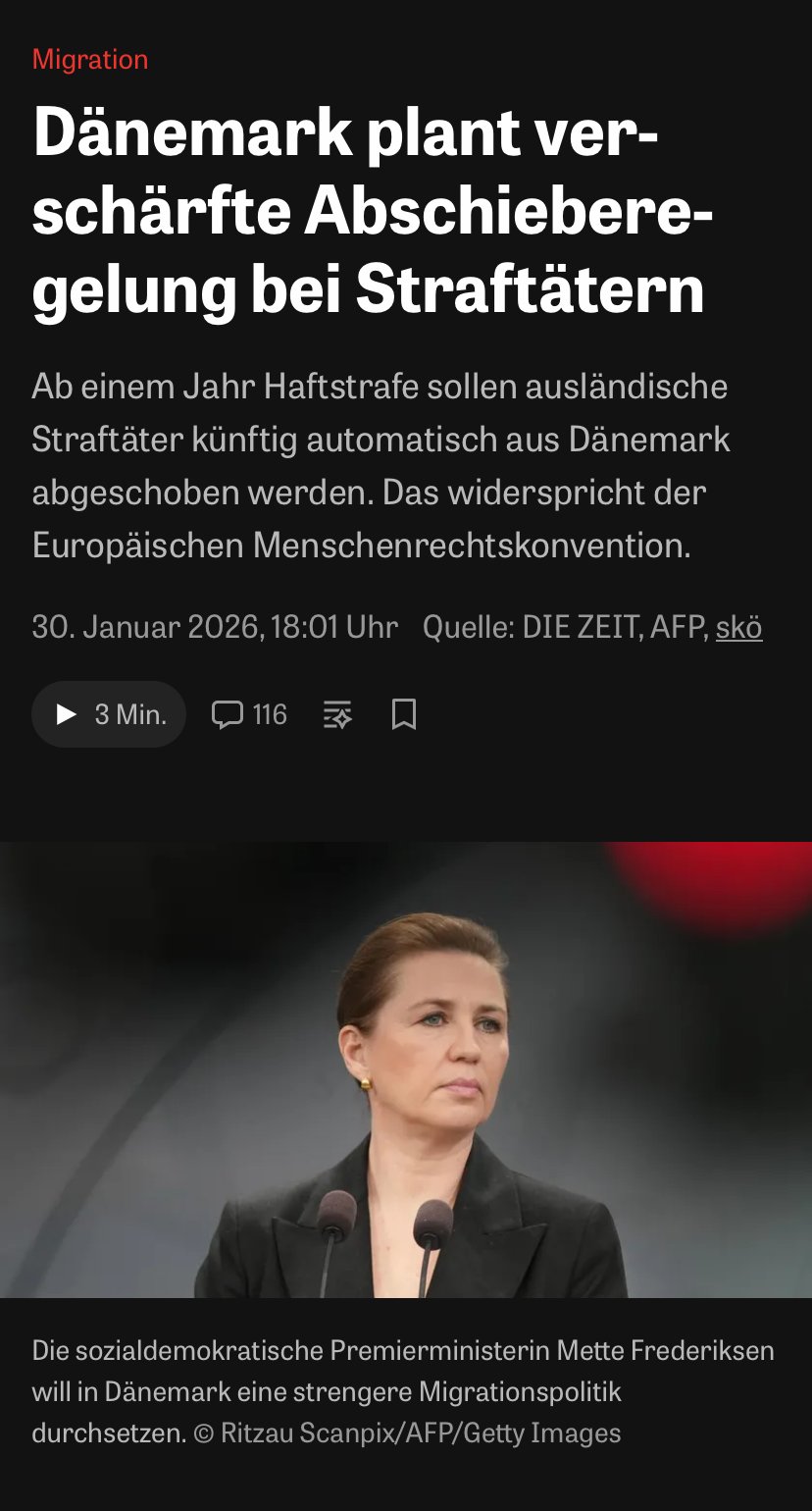Image resolution: width=812 pixels, height=1511 pixels.
Task: Bookmark this article about Dänemark
Action: click(x=404, y=714)
